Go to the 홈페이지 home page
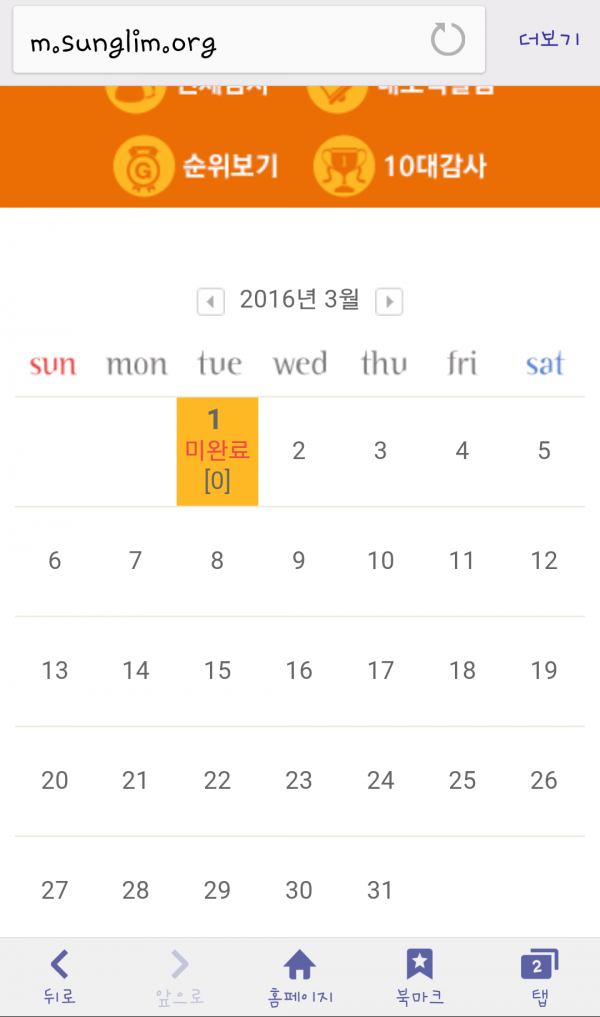This screenshot has width=600, height=1017. 300,977
